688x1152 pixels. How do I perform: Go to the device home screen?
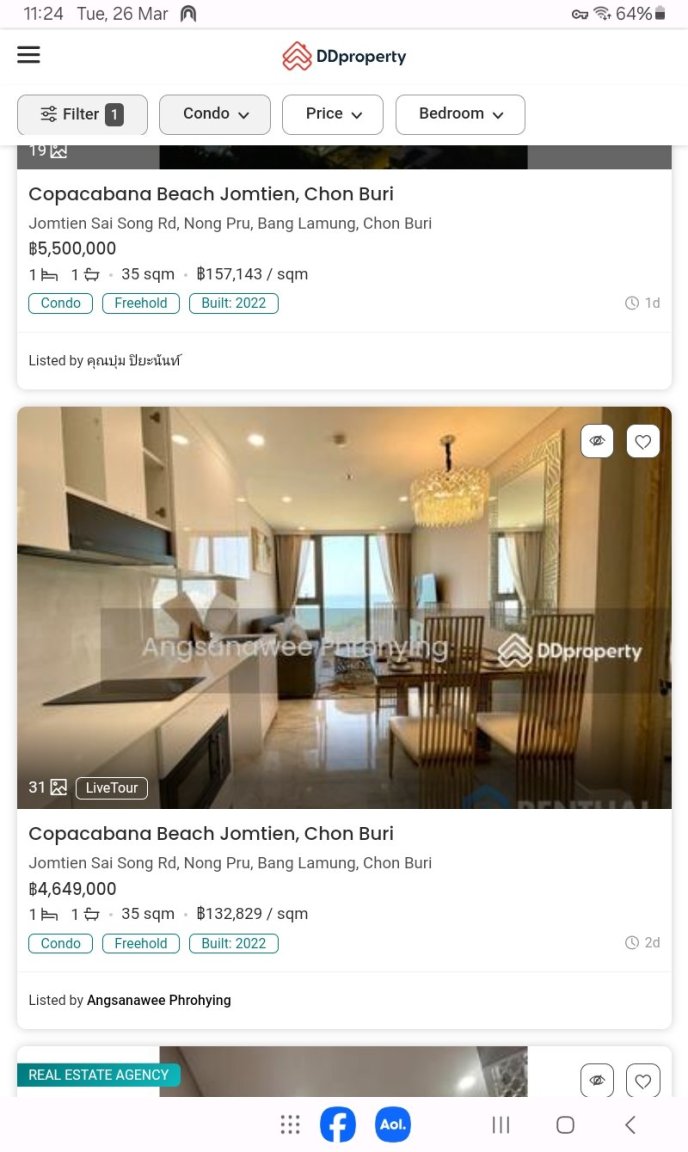point(565,1125)
